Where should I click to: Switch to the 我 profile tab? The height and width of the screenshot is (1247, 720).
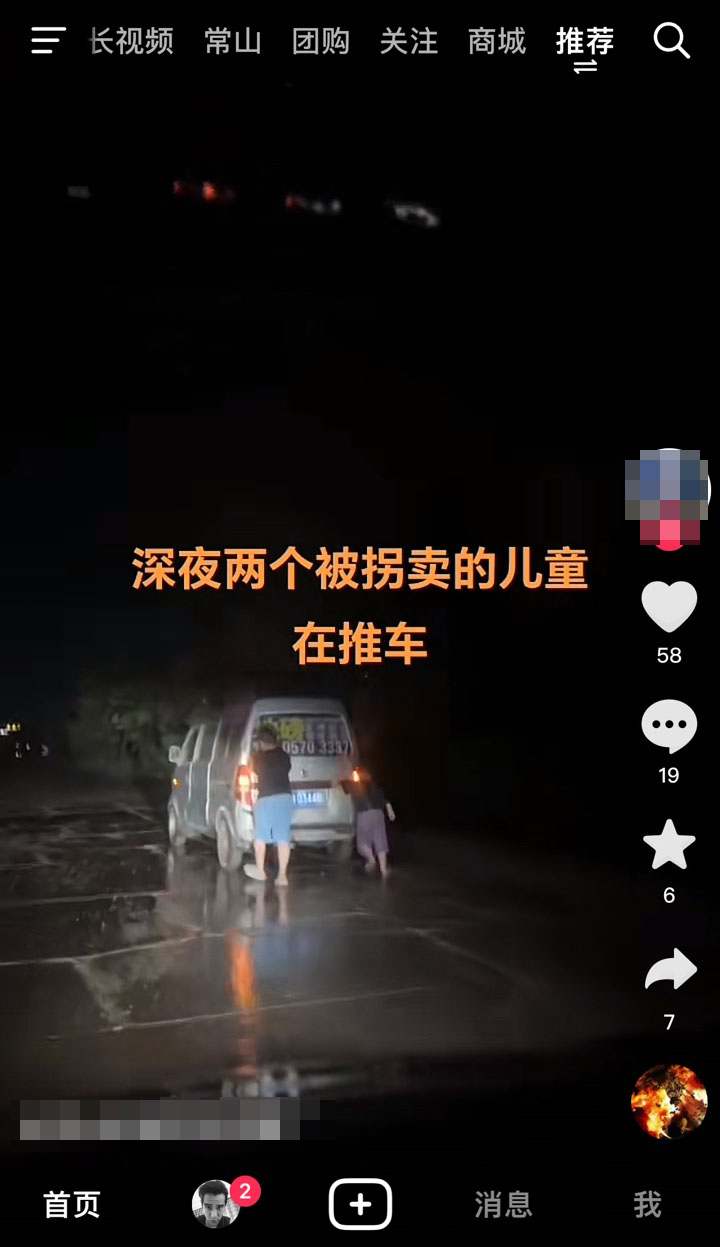click(647, 1204)
